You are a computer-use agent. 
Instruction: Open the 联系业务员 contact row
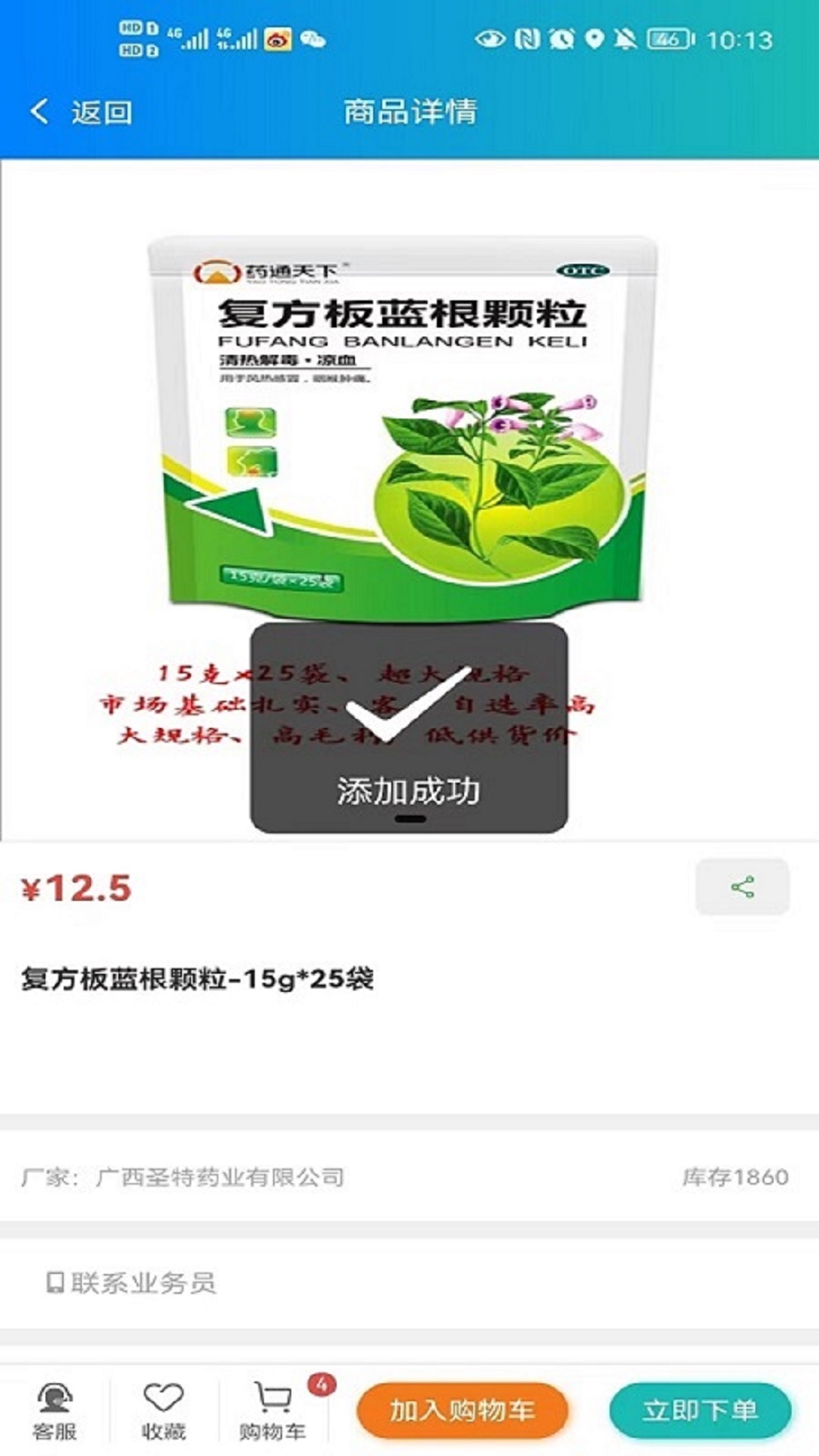tap(133, 1282)
